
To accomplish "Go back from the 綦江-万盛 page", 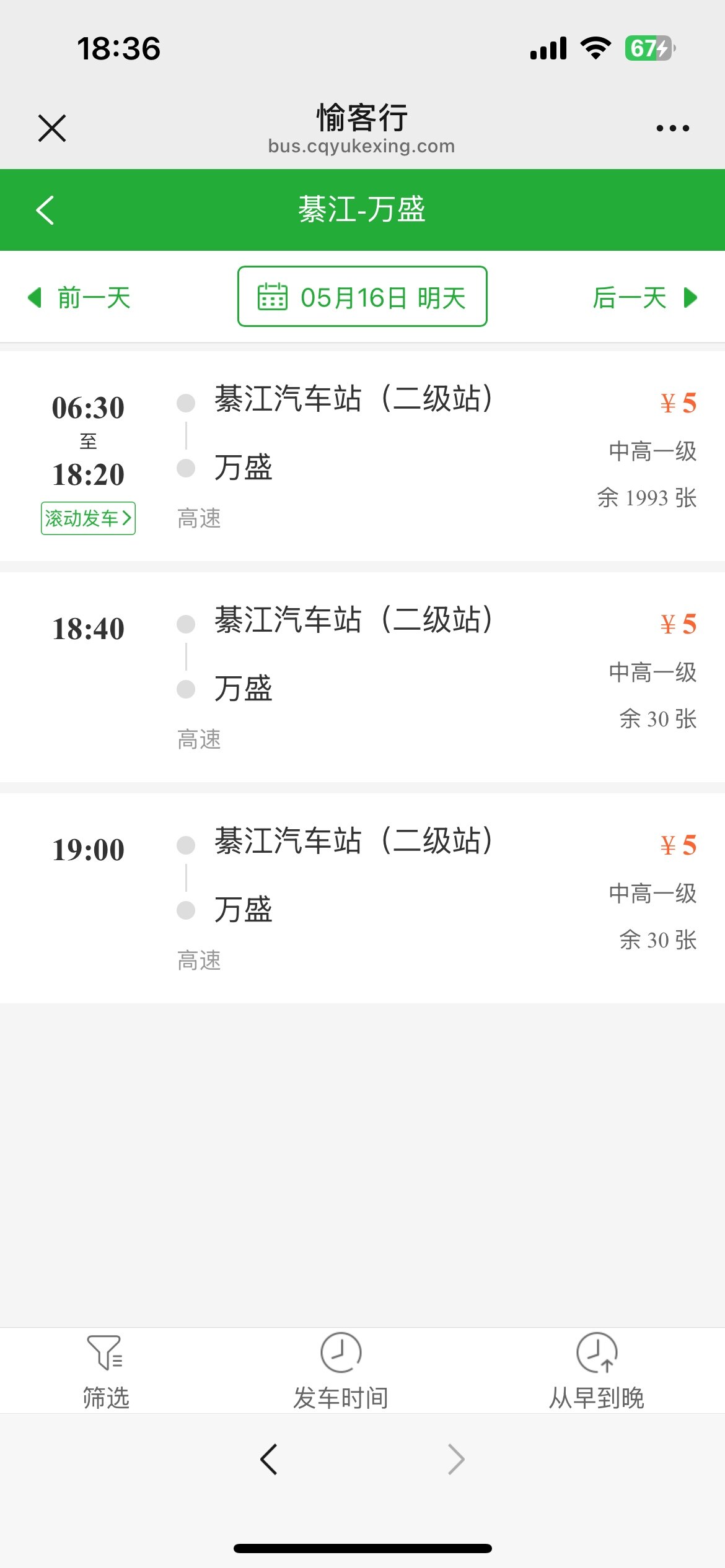I will [x=45, y=210].
